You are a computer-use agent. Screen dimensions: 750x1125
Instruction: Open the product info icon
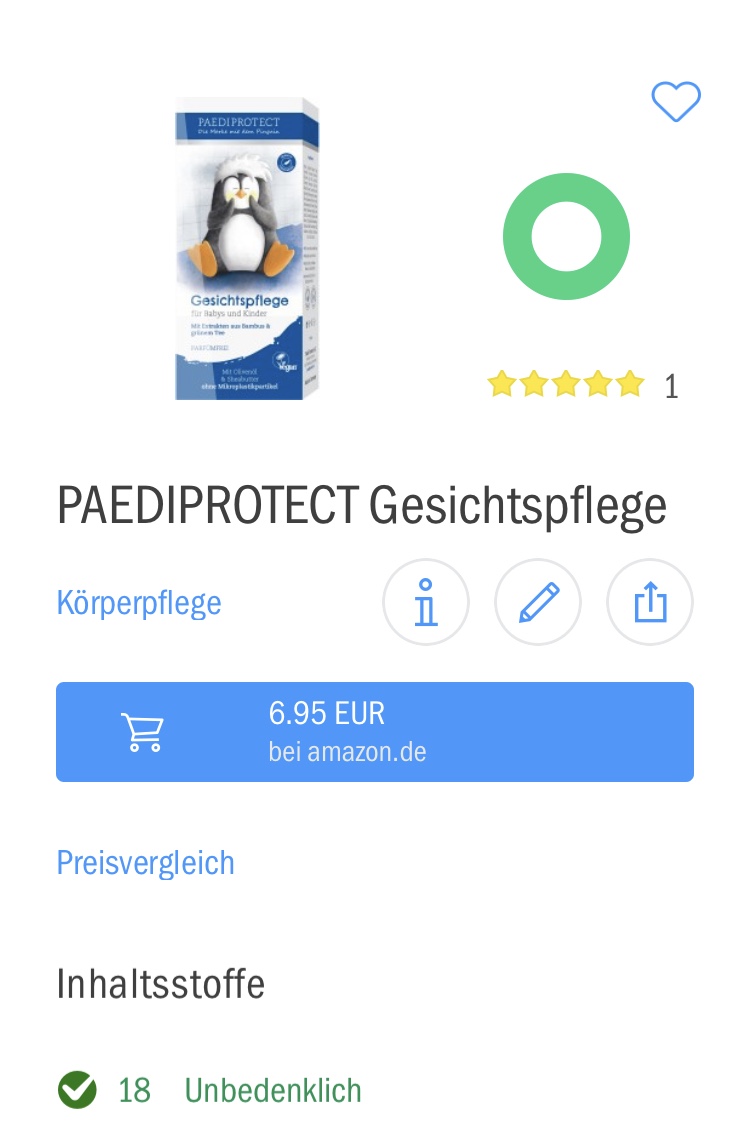pyautogui.click(x=426, y=602)
